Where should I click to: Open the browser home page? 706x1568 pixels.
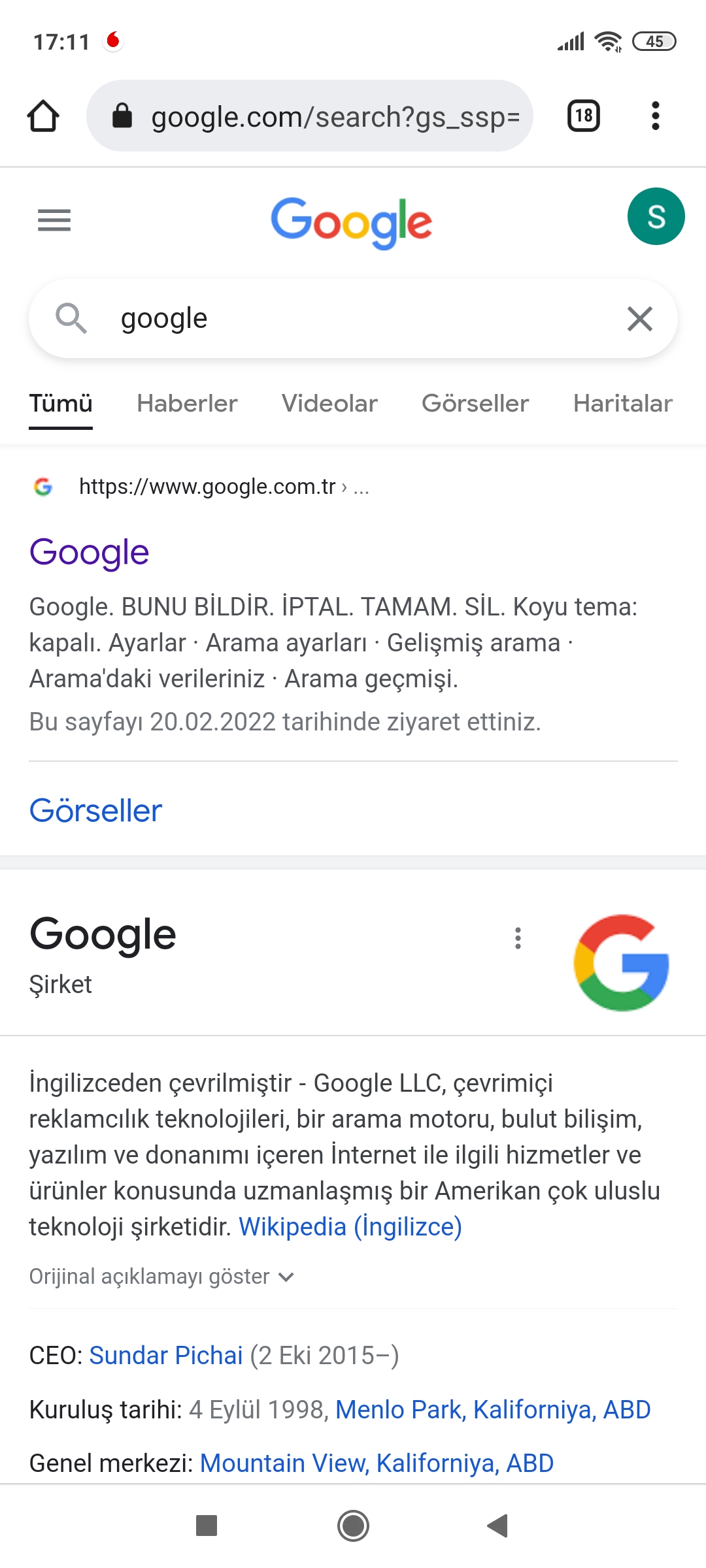click(43, 116)
